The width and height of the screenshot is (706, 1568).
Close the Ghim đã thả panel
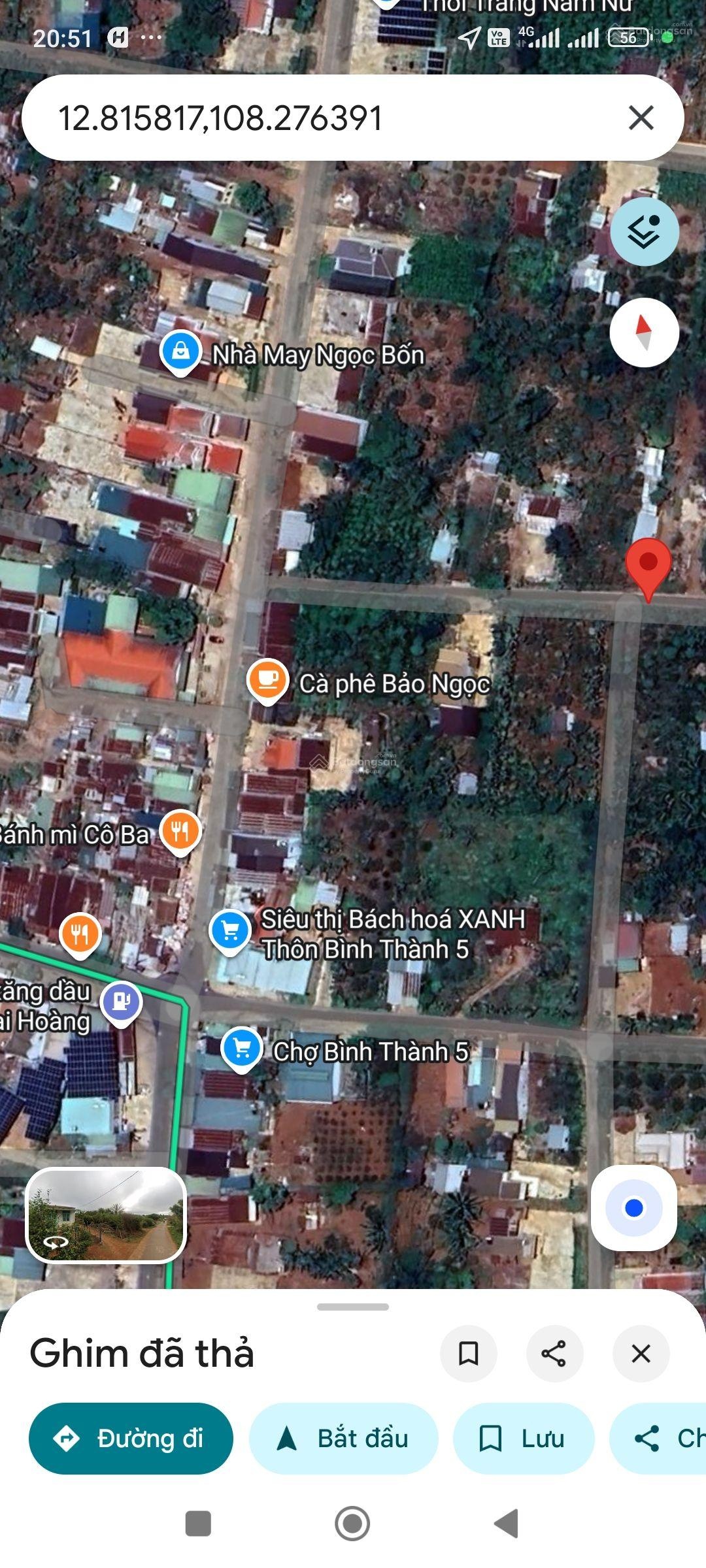641,1353
